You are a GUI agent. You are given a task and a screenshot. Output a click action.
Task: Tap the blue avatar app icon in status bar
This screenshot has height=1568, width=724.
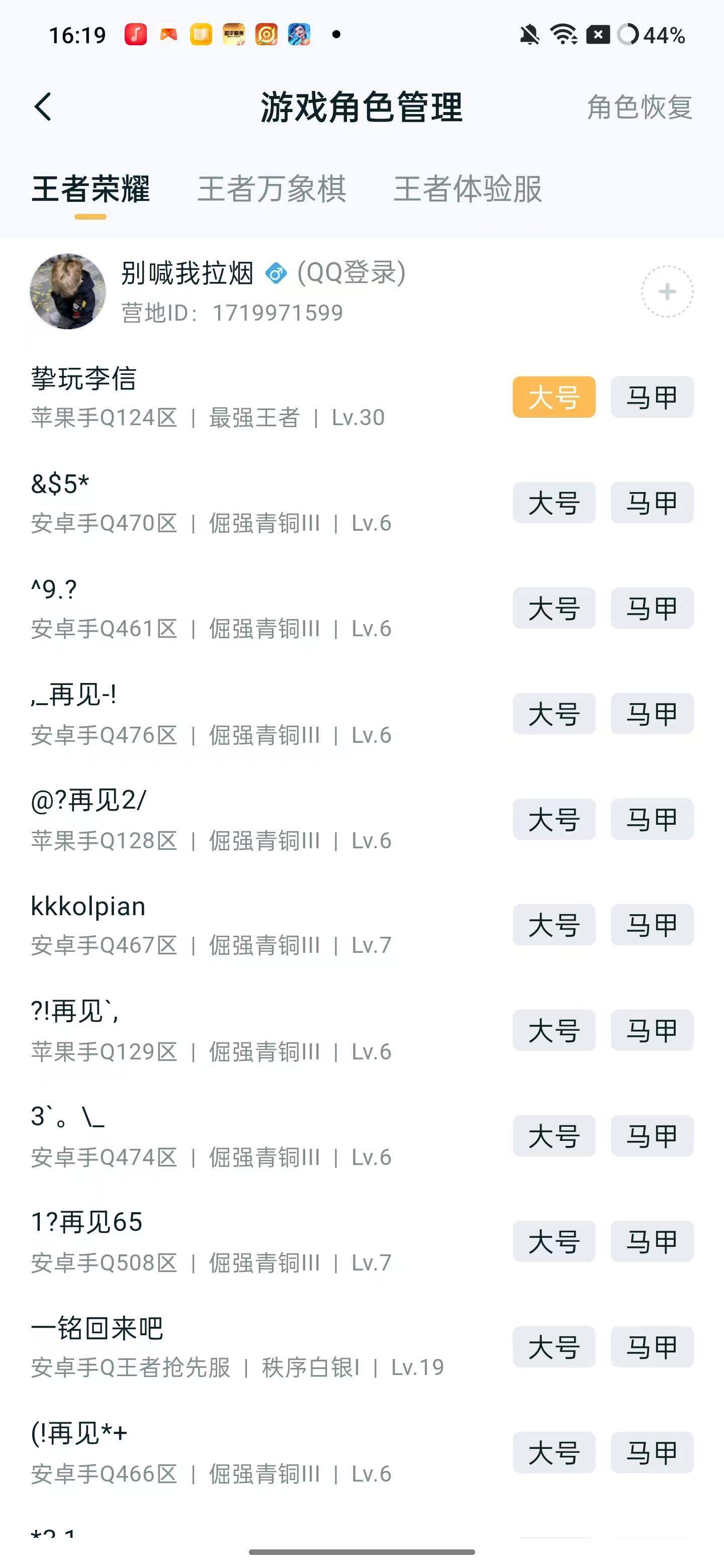[298, 35]
